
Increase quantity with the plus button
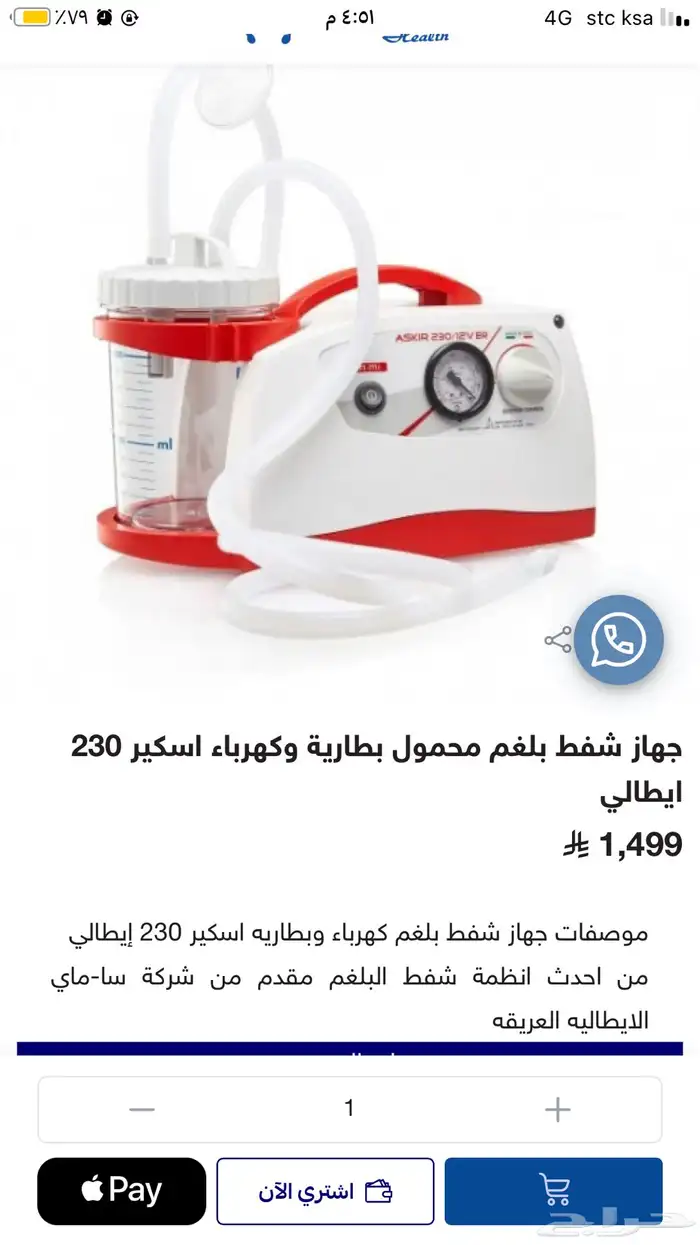(x=557, y=1109)
